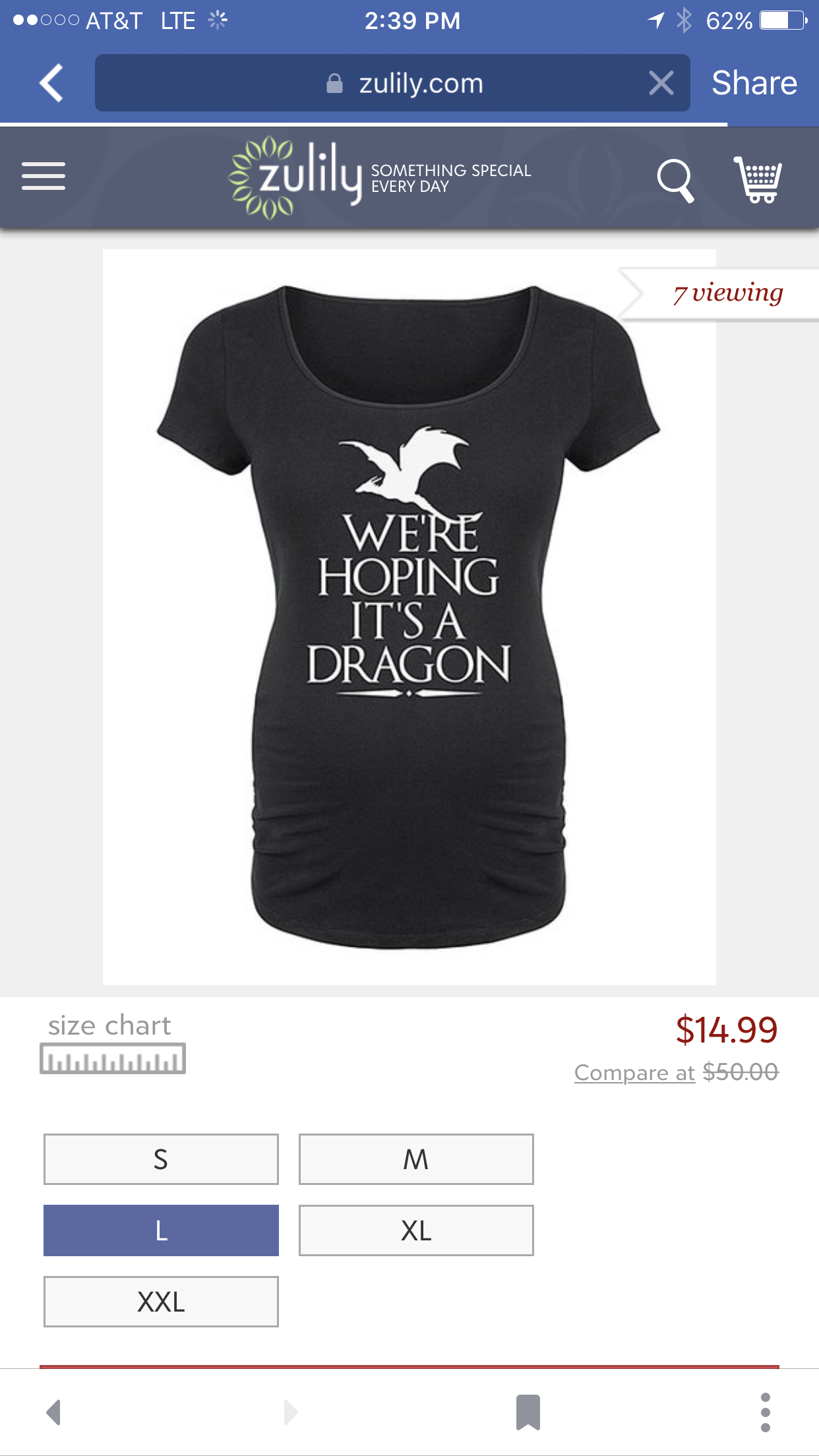The width and height of the screenshot is (819, 1456).
Task: Stop loading with the X icon
Action: pos(661,83)
